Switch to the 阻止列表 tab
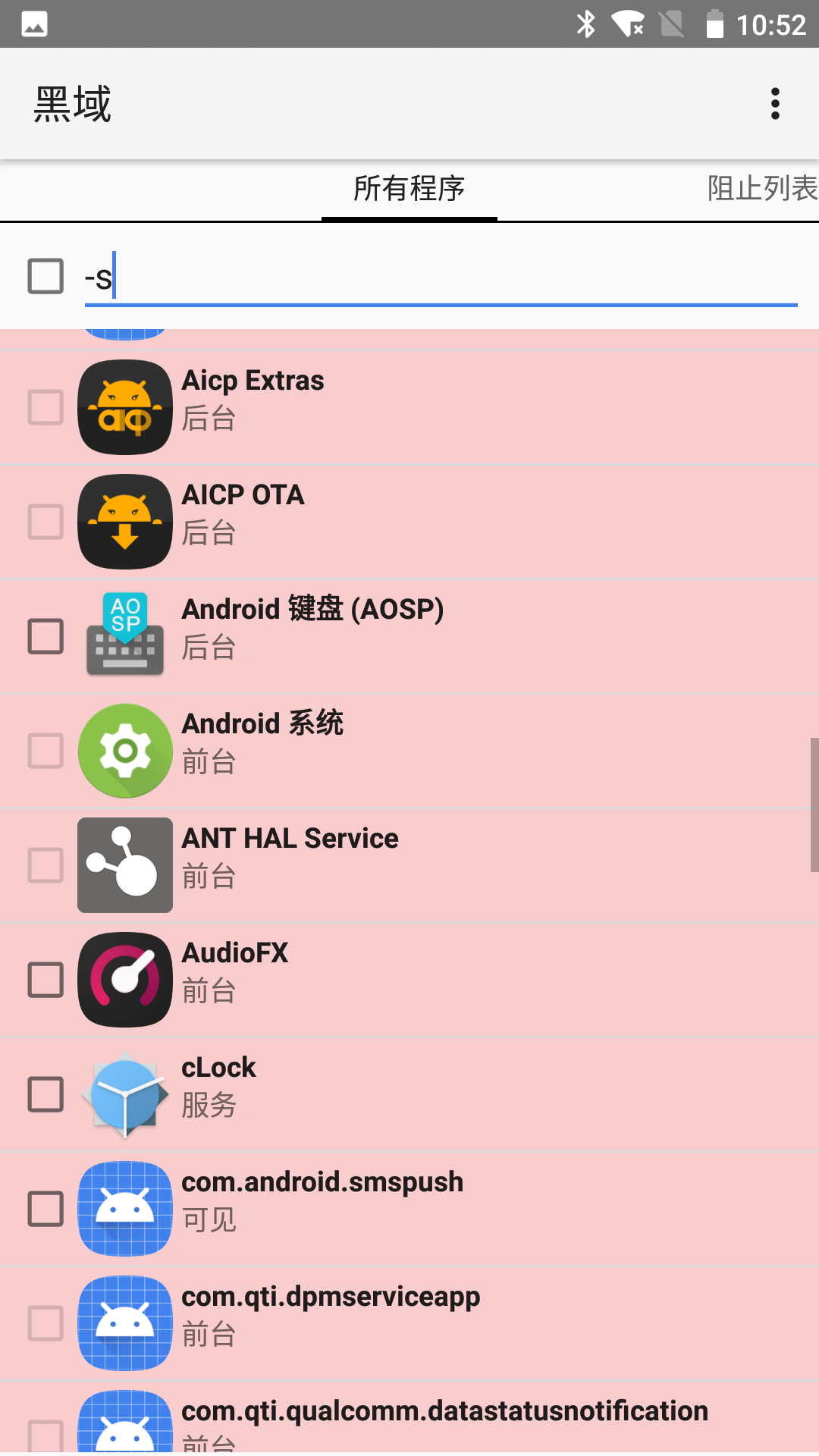 (x=761, y=188)
